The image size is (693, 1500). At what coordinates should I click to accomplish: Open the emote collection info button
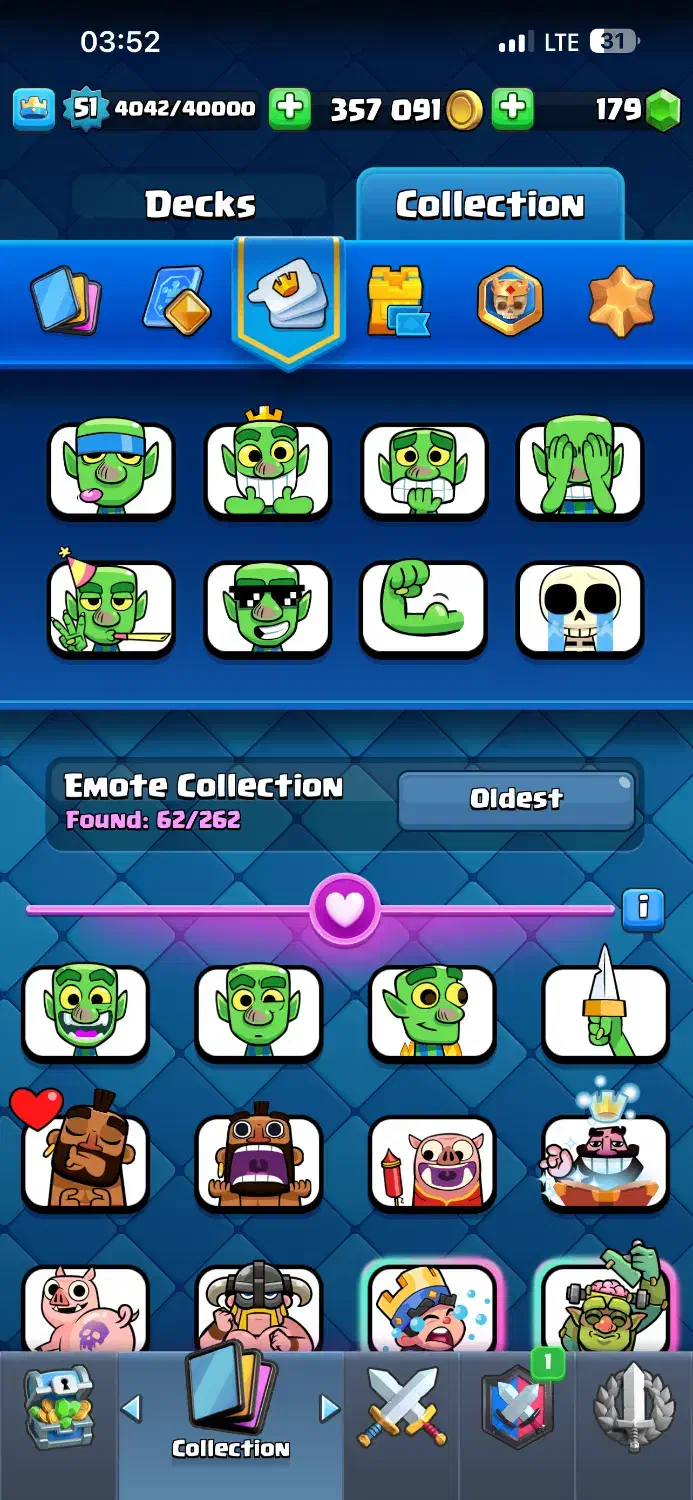point(643,908)
